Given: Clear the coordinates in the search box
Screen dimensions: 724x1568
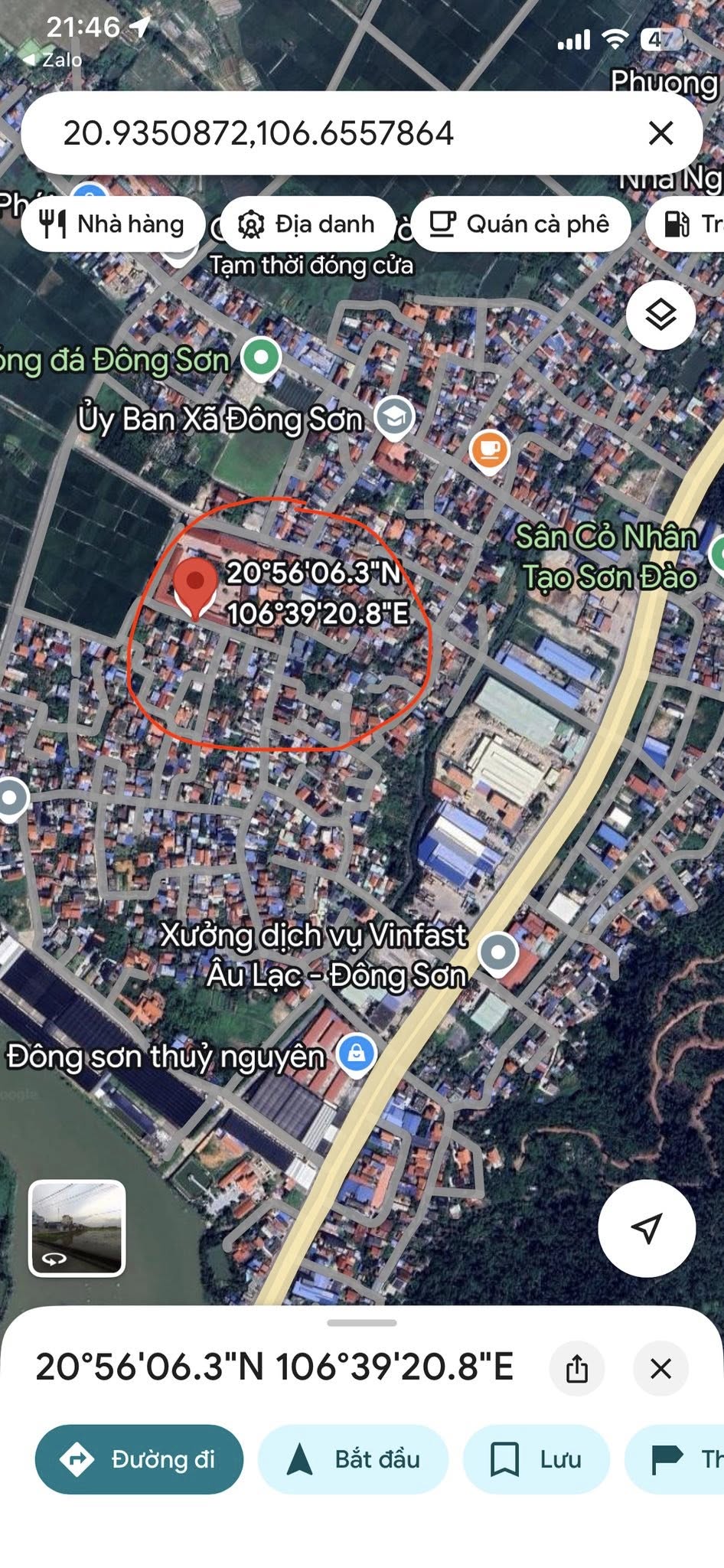Looking at the screenshot, I should pos(660,133).
